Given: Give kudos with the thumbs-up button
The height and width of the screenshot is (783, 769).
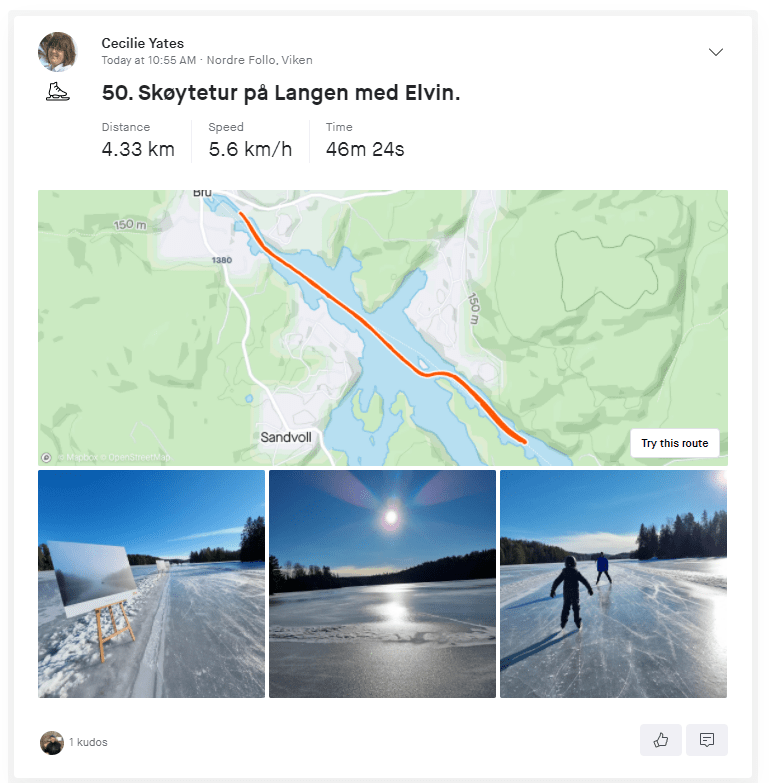Looking at the screenshot, I should 661,740.
